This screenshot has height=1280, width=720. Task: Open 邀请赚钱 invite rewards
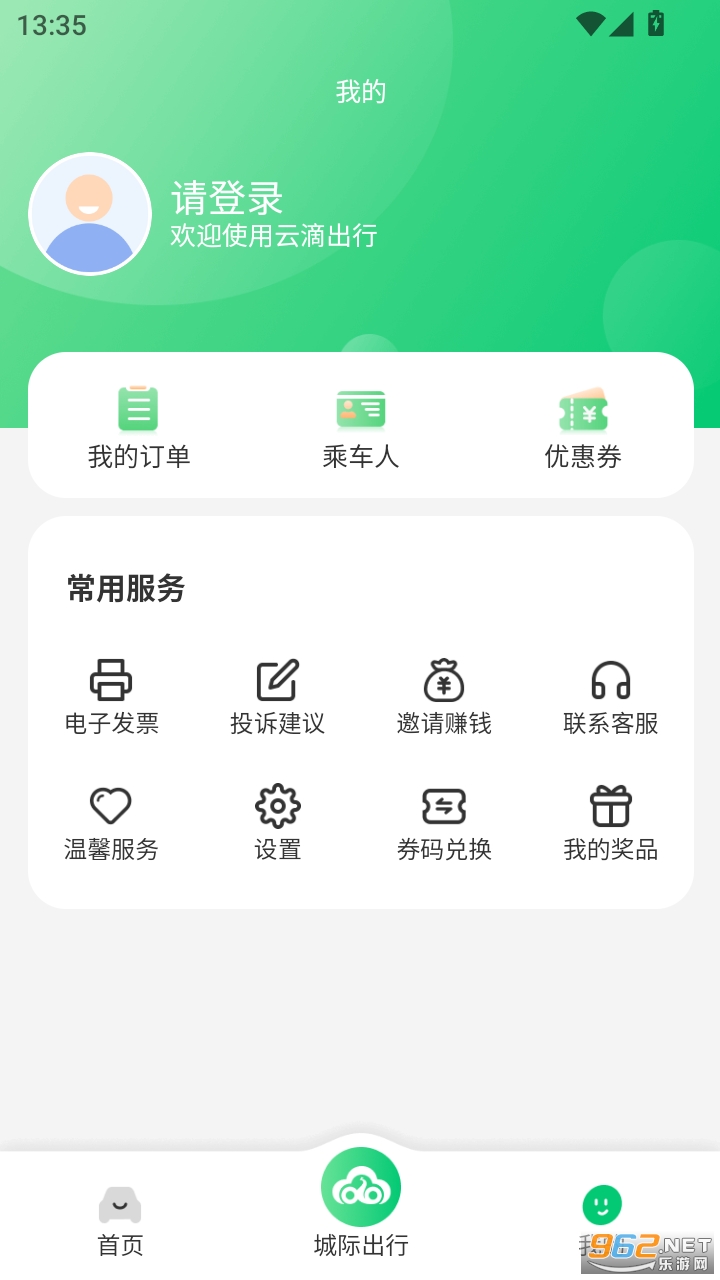tap(444, 697)
